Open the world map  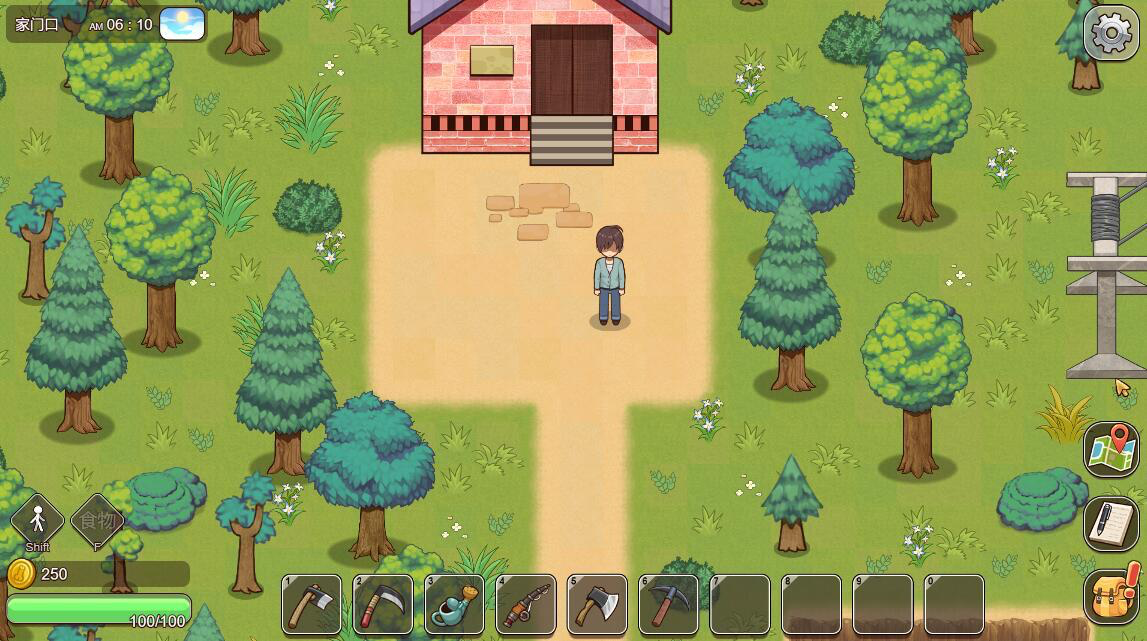(x=1111, y=450)
